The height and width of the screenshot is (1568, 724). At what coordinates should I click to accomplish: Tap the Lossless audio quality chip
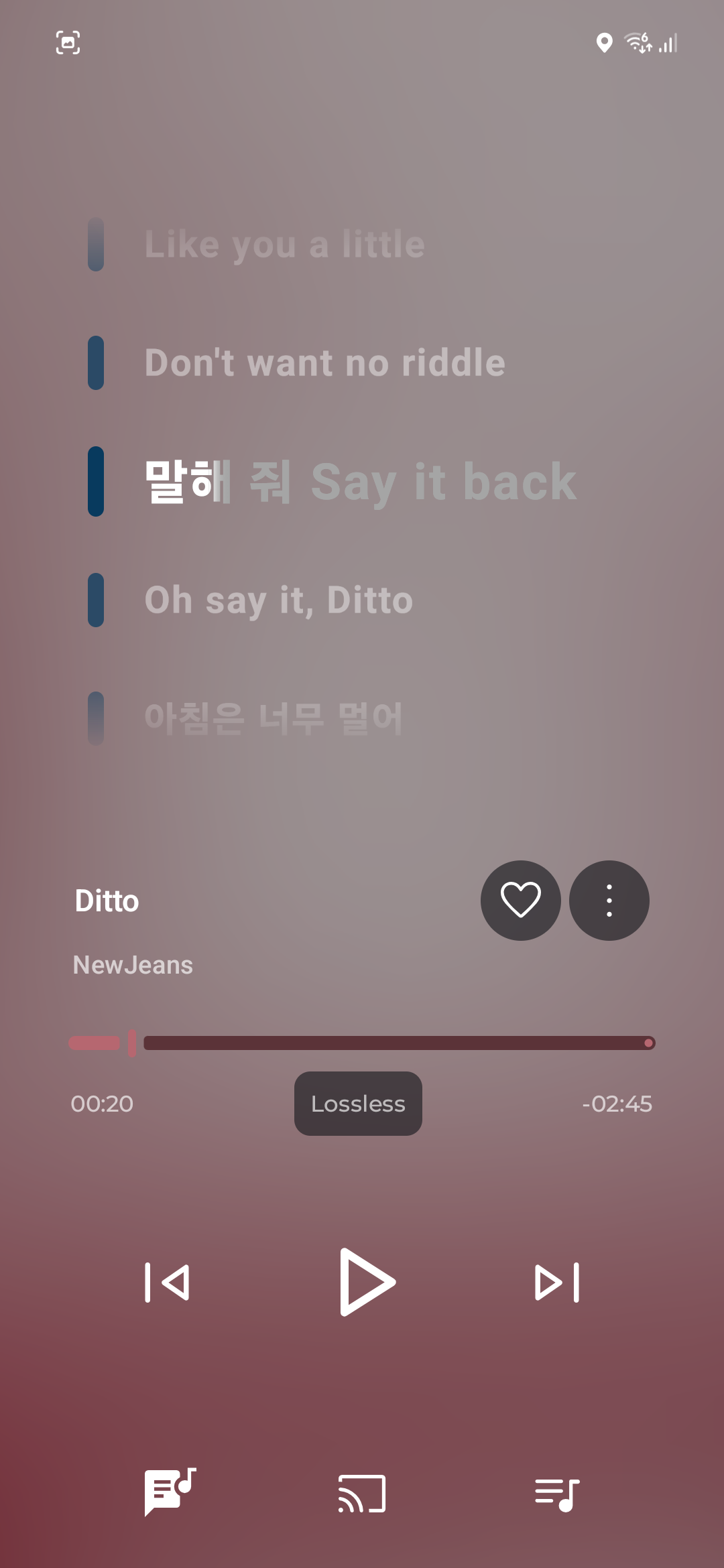point(358,1104)
